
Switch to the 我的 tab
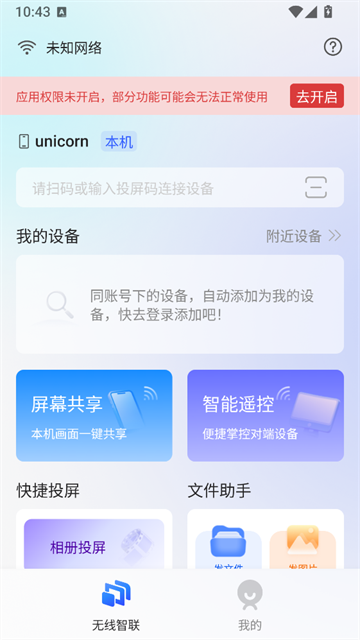(250, 605)
